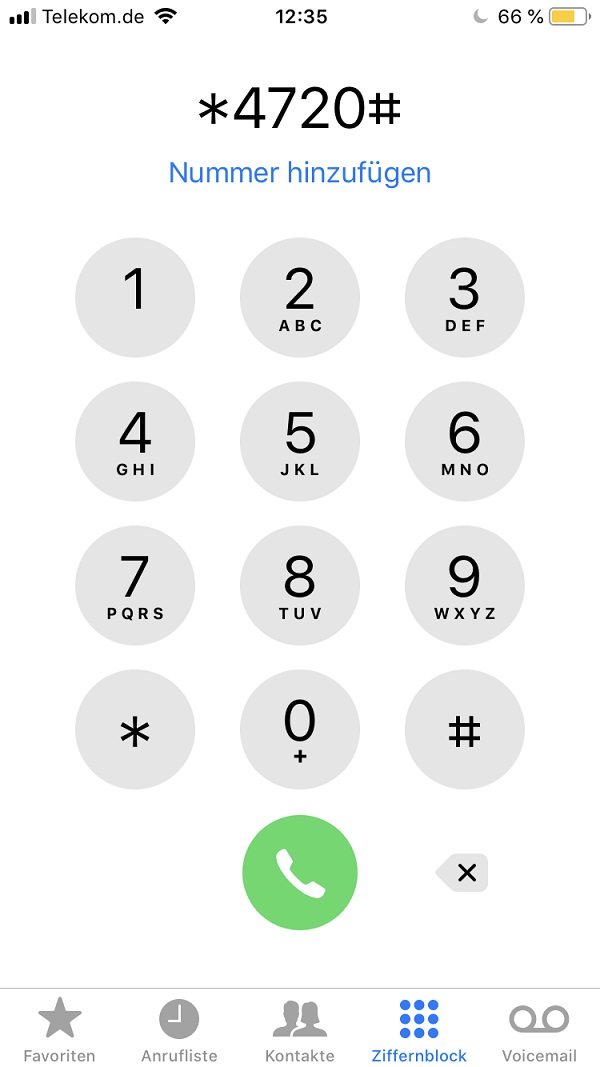Tap the Nummer hinzufügen link
The height and width of the screenshot is (1067, 600).
(299, 173)
